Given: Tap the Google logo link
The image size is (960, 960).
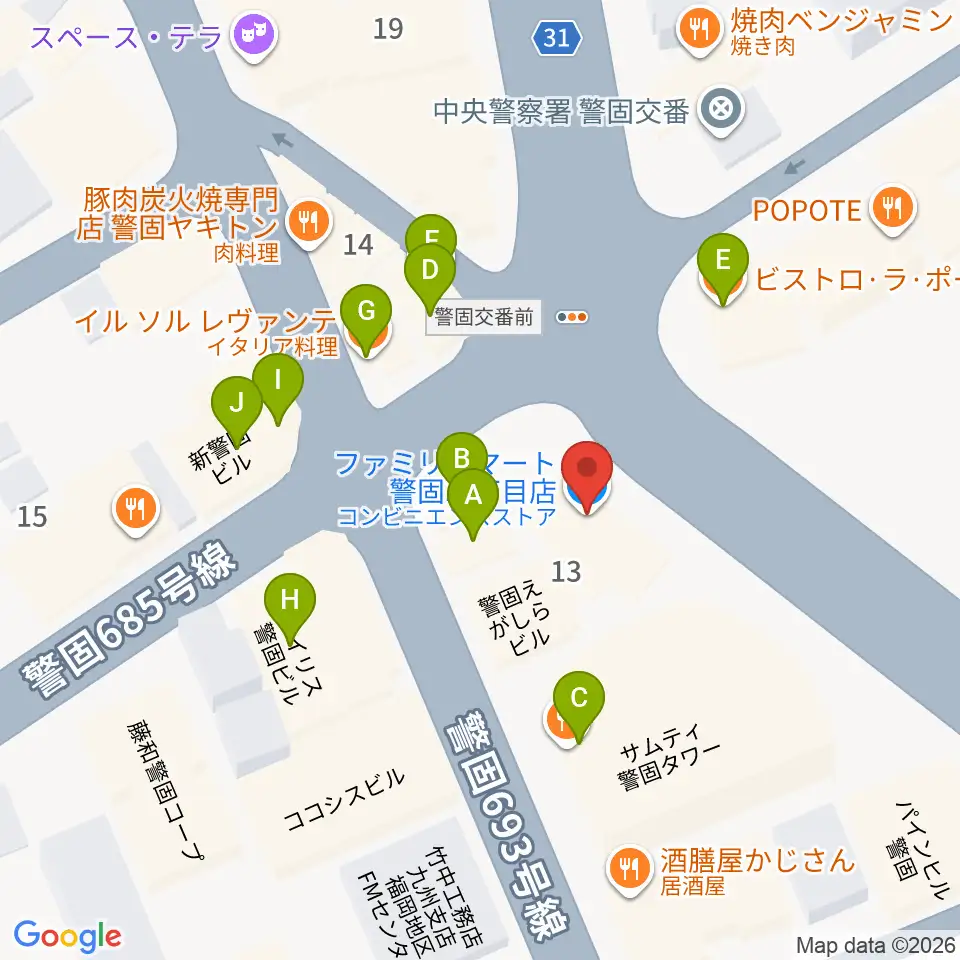Looking at the screenshot, I should pos(67,936).
